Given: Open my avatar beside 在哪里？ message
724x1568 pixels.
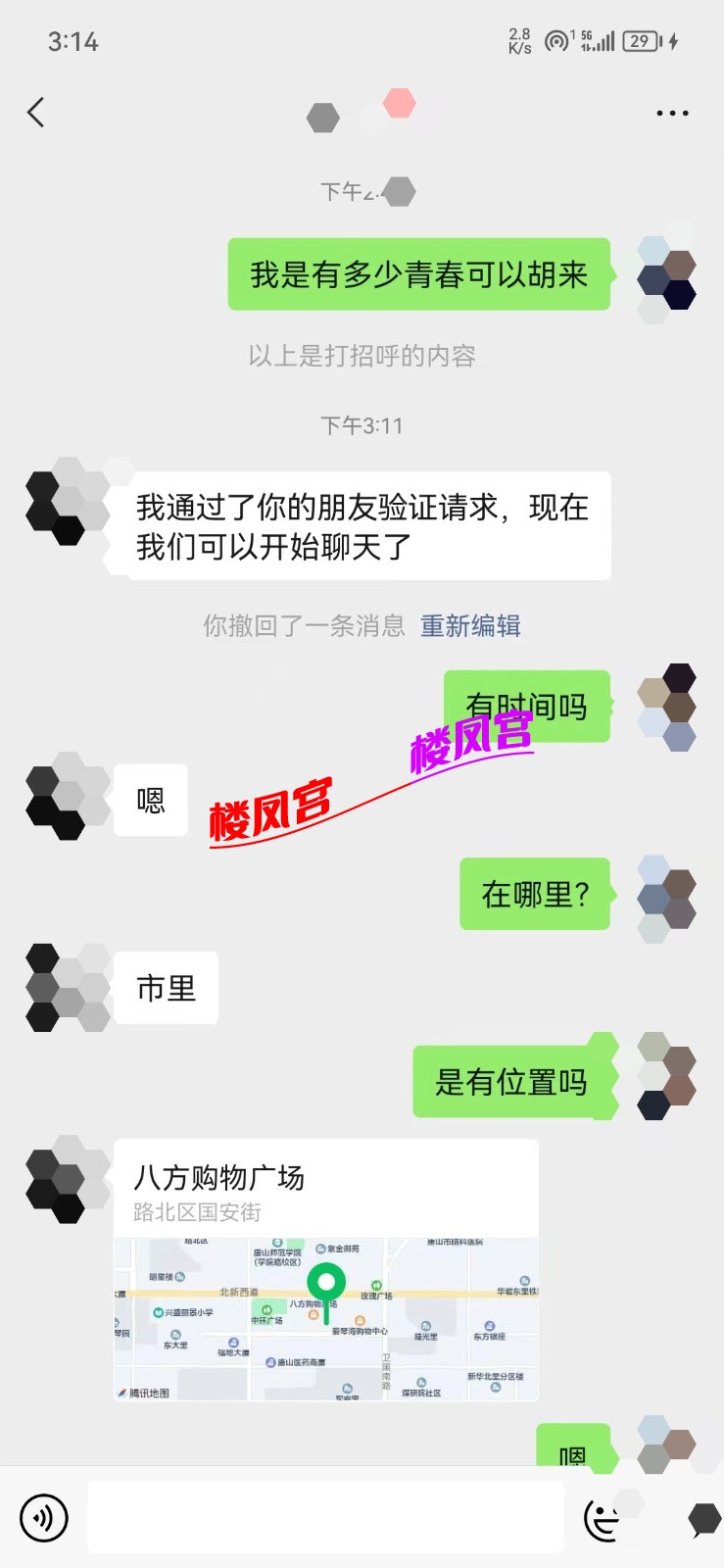Looking at the screenshot, I should 666,899.
